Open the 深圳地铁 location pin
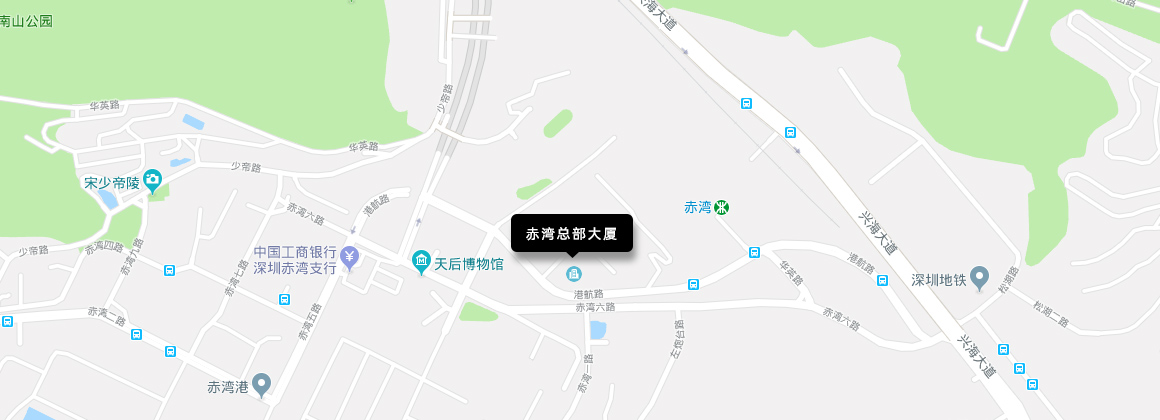This screenshot has height=420, width=1160. pos(980,277)
